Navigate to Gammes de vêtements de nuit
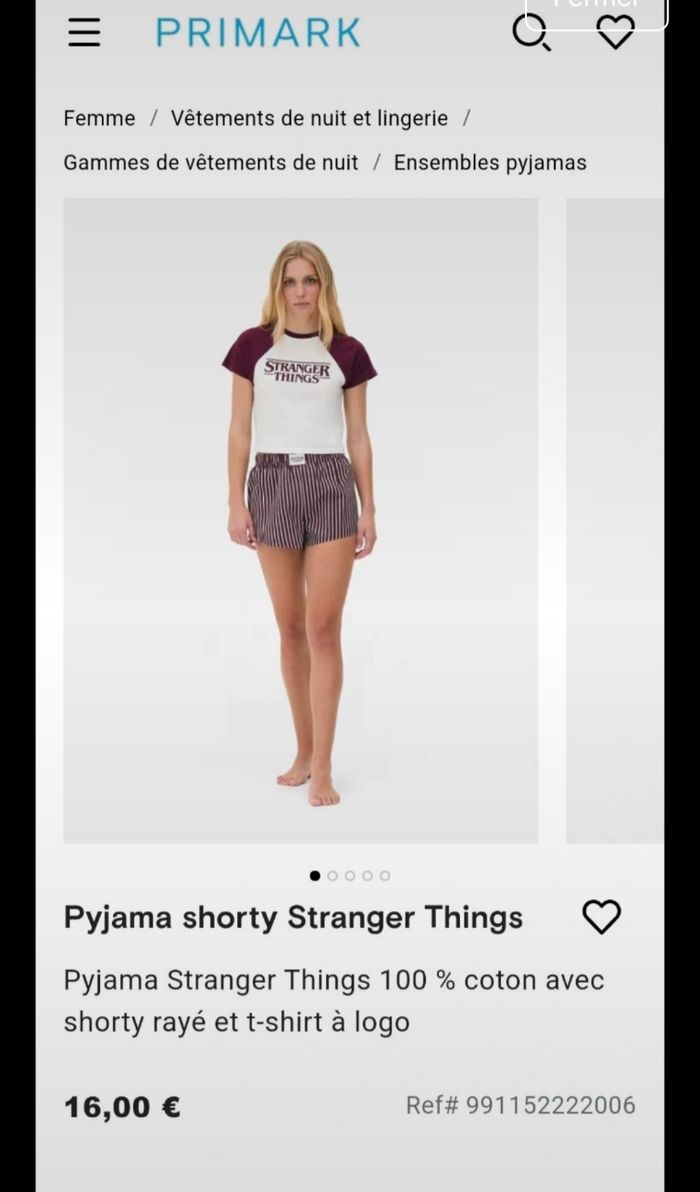 click(210, 162)
